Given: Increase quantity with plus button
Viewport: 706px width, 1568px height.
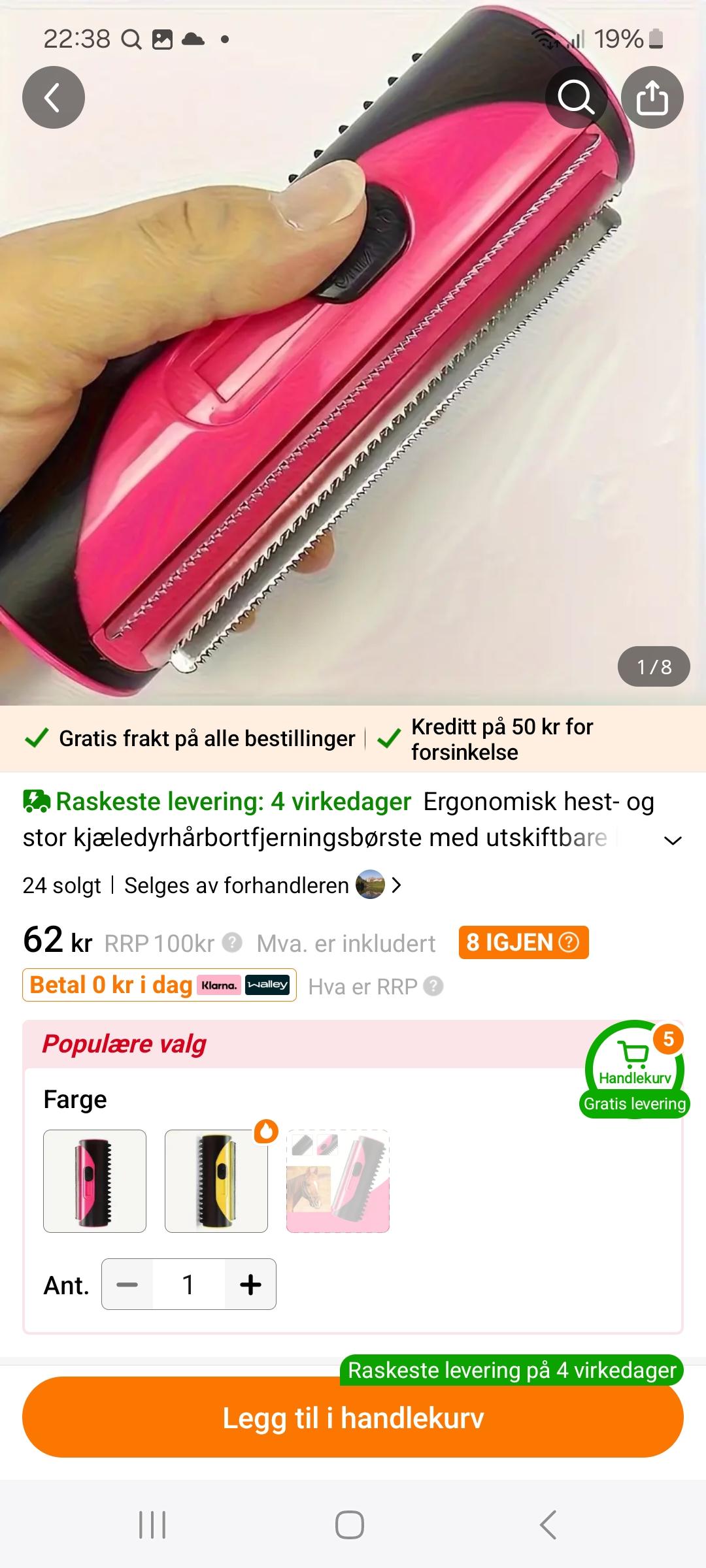Looking at the screenshot, I should 250,1284.
